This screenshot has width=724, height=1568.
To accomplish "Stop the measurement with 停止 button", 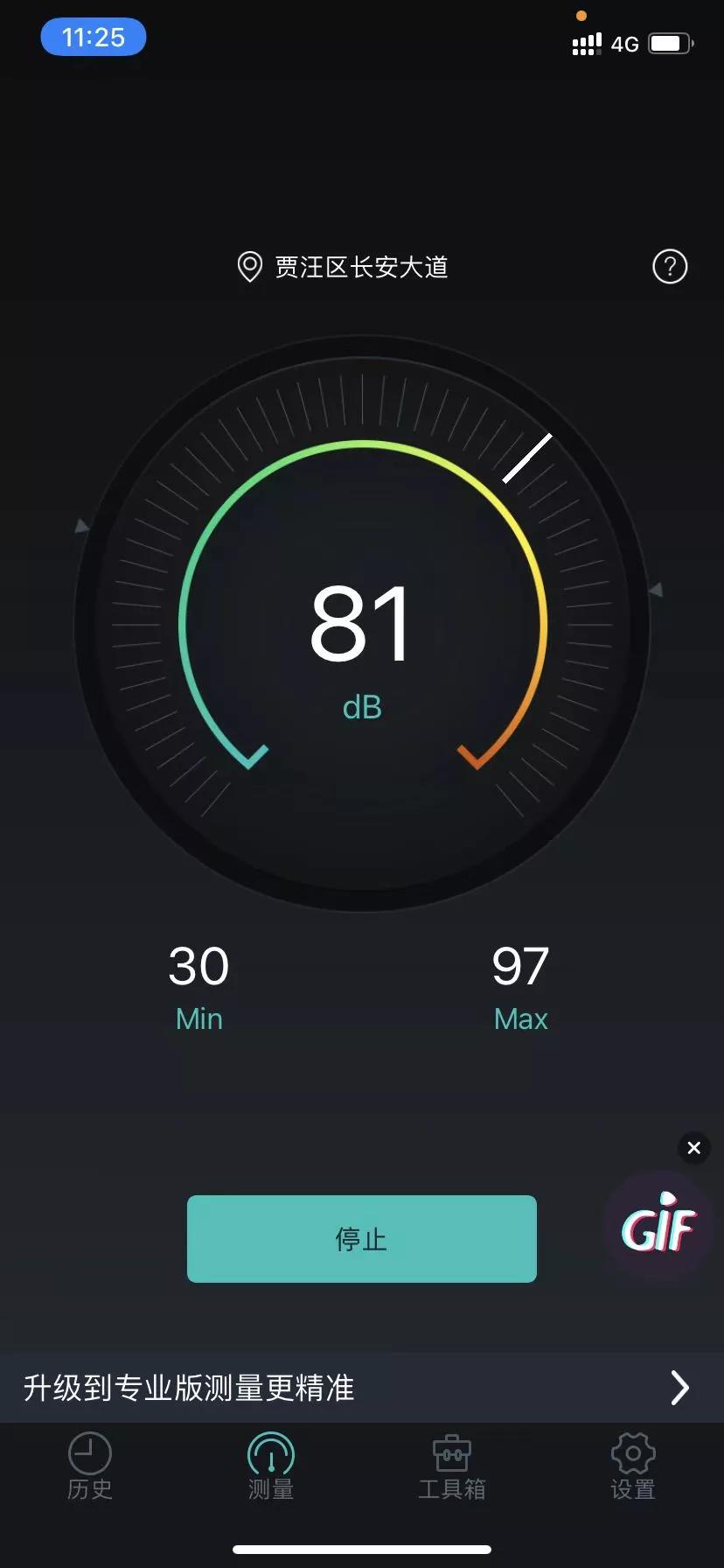I will (361, 1238).
